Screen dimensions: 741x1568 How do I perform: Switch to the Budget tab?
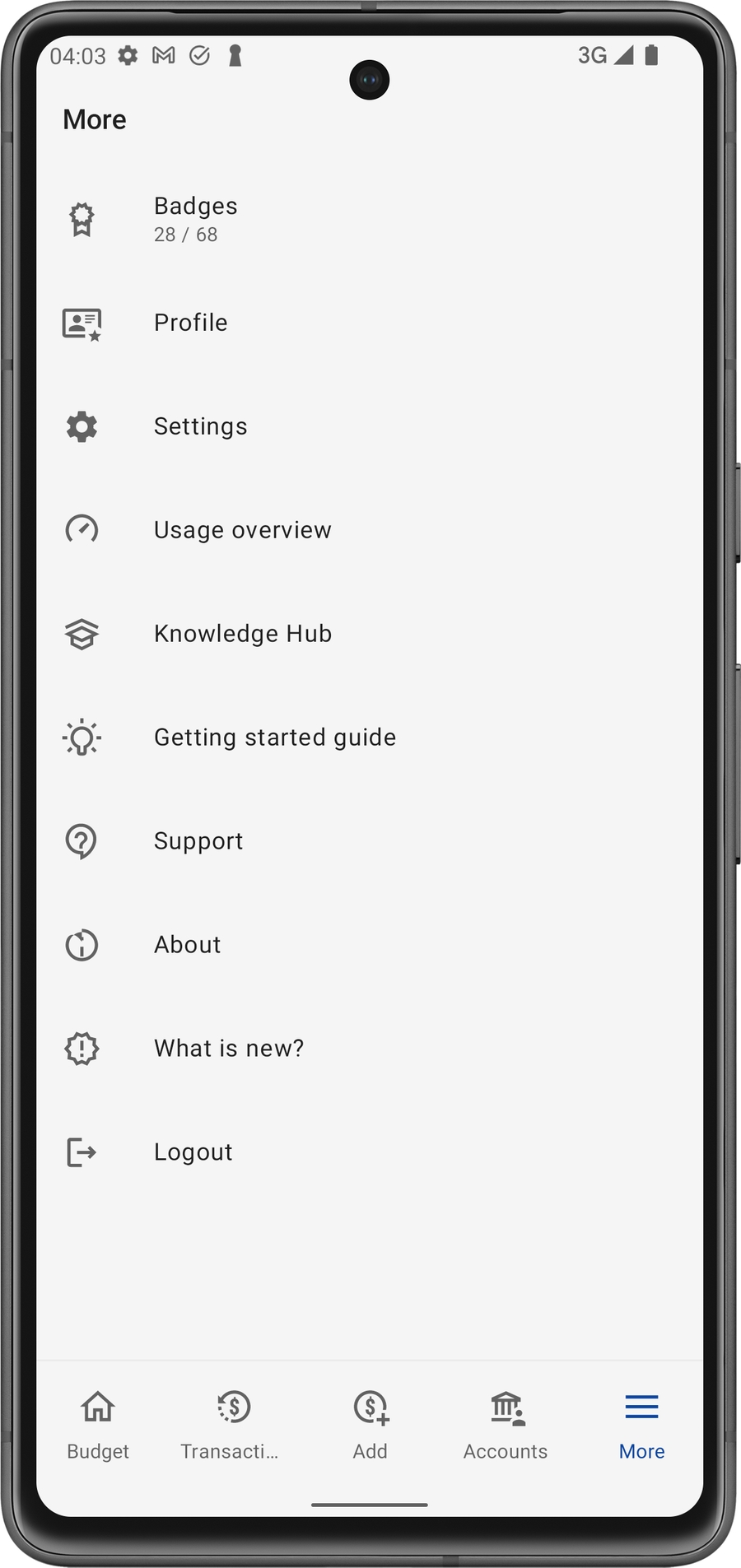[98, 1426]
